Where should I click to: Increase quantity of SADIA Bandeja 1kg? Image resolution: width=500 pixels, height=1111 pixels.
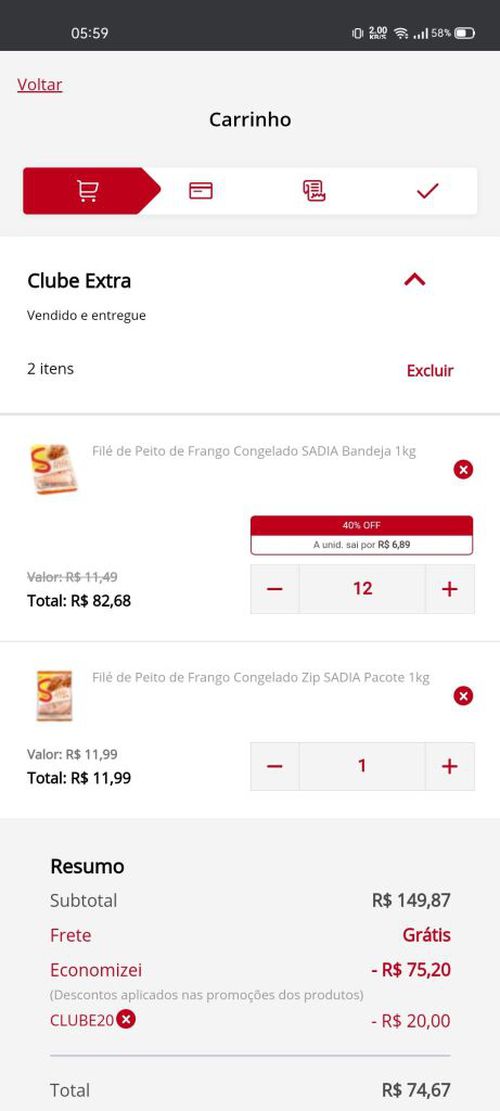[x=450, y=589]
